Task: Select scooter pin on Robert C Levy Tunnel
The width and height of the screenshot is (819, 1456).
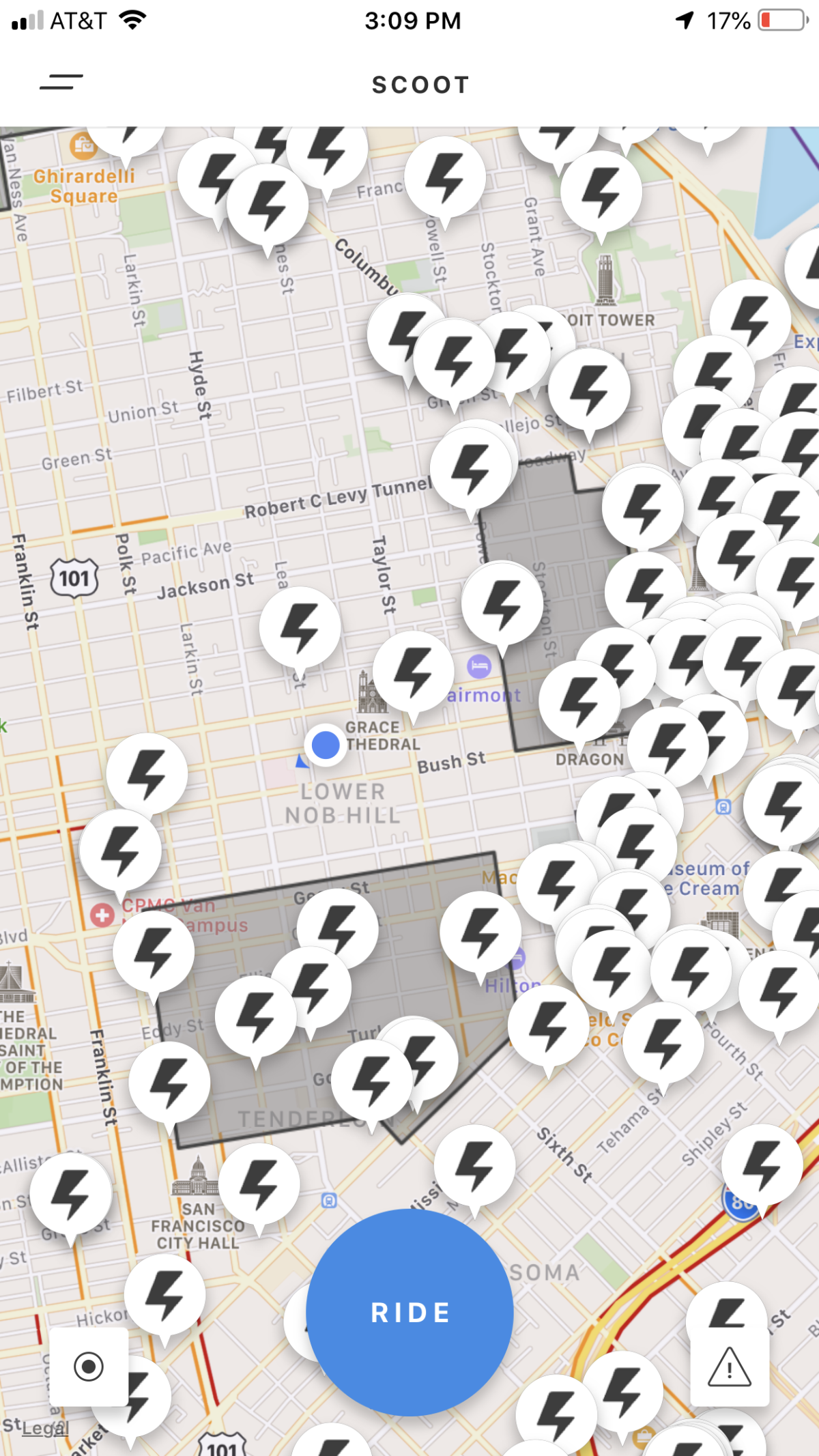Action: coord(472,469)
